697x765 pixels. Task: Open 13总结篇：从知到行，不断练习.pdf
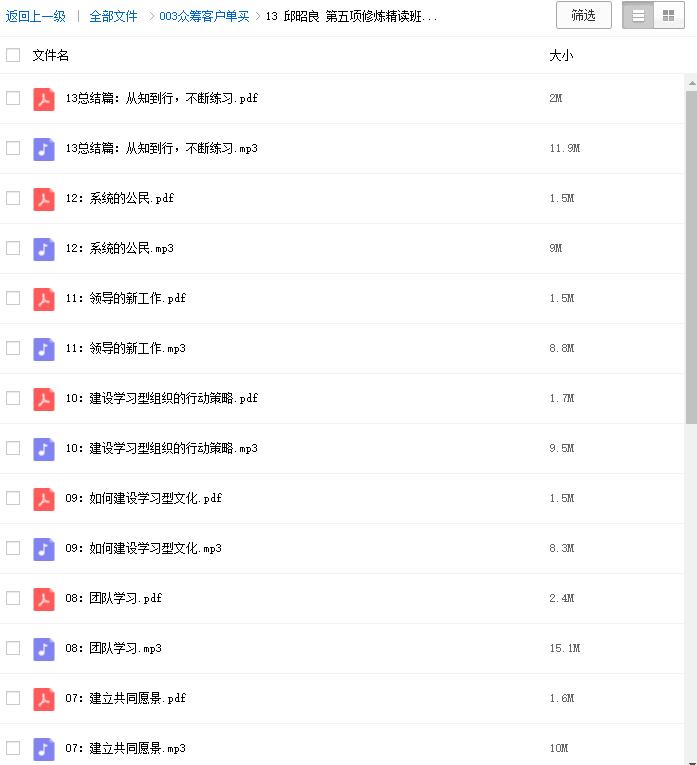coord(160,98)
